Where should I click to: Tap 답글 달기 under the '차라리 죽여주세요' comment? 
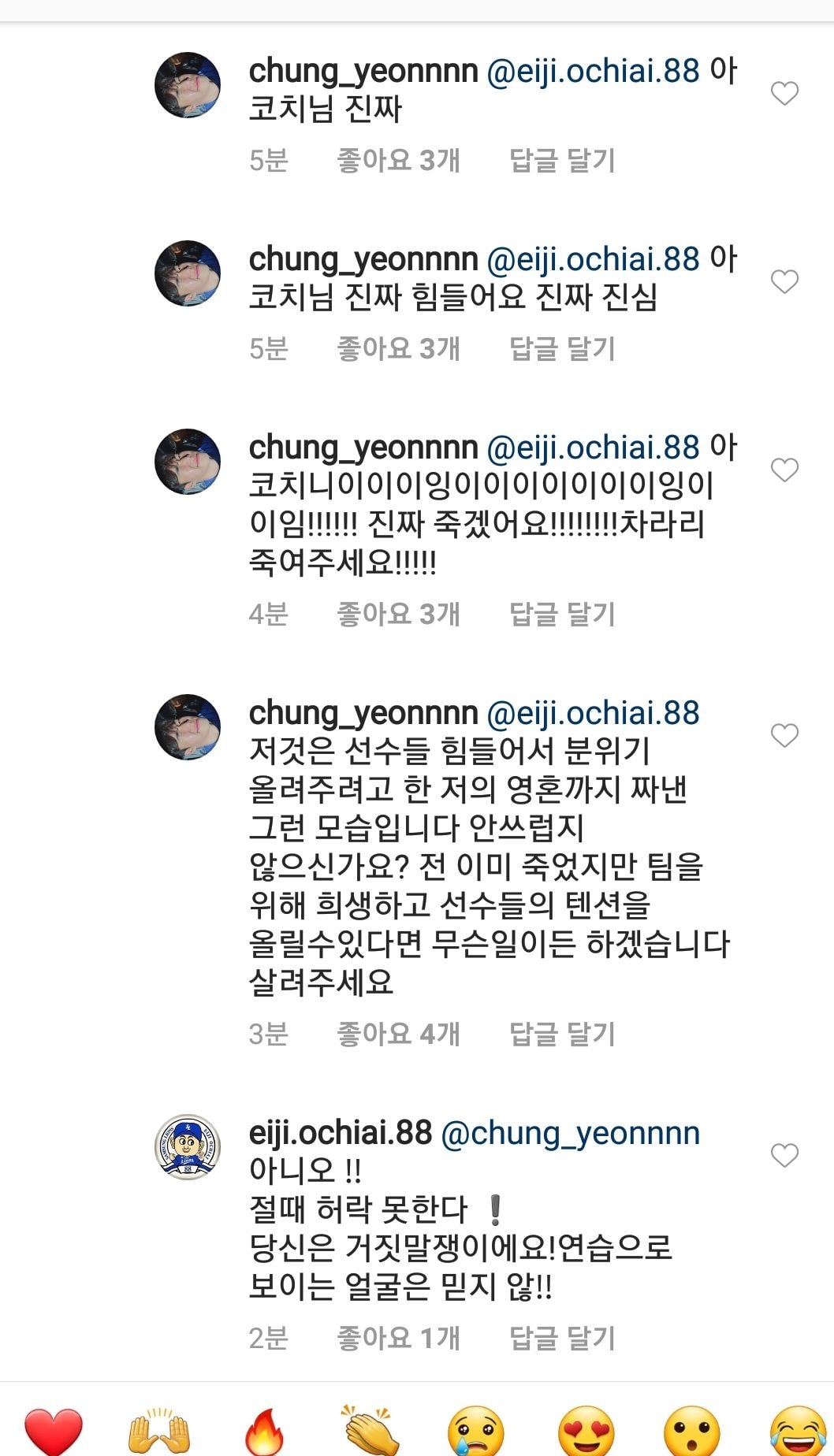pyautogui.click(x=562, y=615)
